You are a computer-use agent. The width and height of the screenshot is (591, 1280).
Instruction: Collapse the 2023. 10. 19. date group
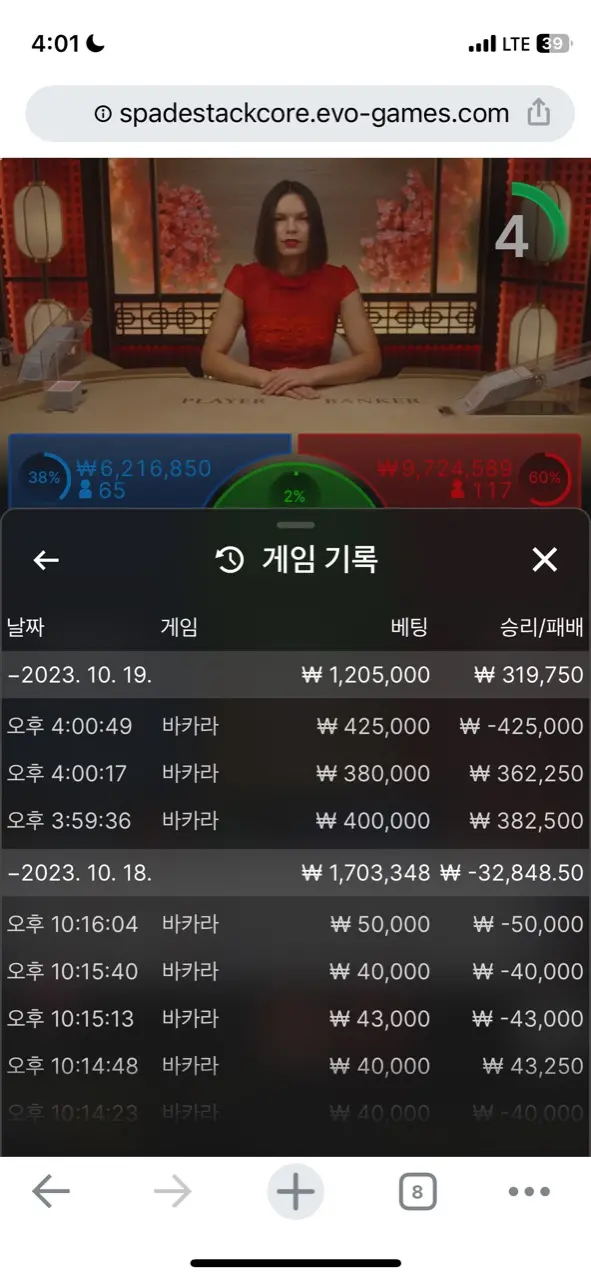coord(295,675)
